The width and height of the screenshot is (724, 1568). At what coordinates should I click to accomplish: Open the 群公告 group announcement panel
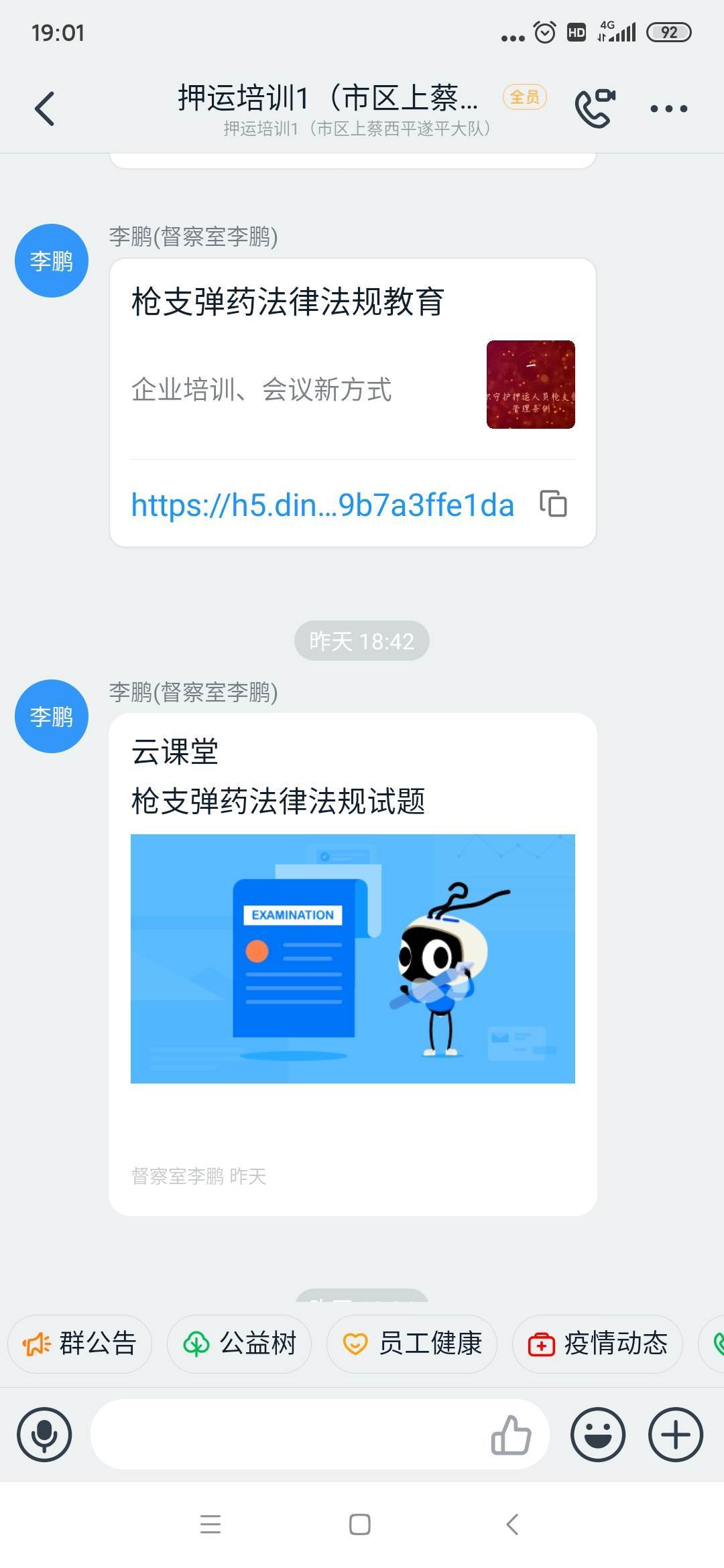[x=78, y=1343]
